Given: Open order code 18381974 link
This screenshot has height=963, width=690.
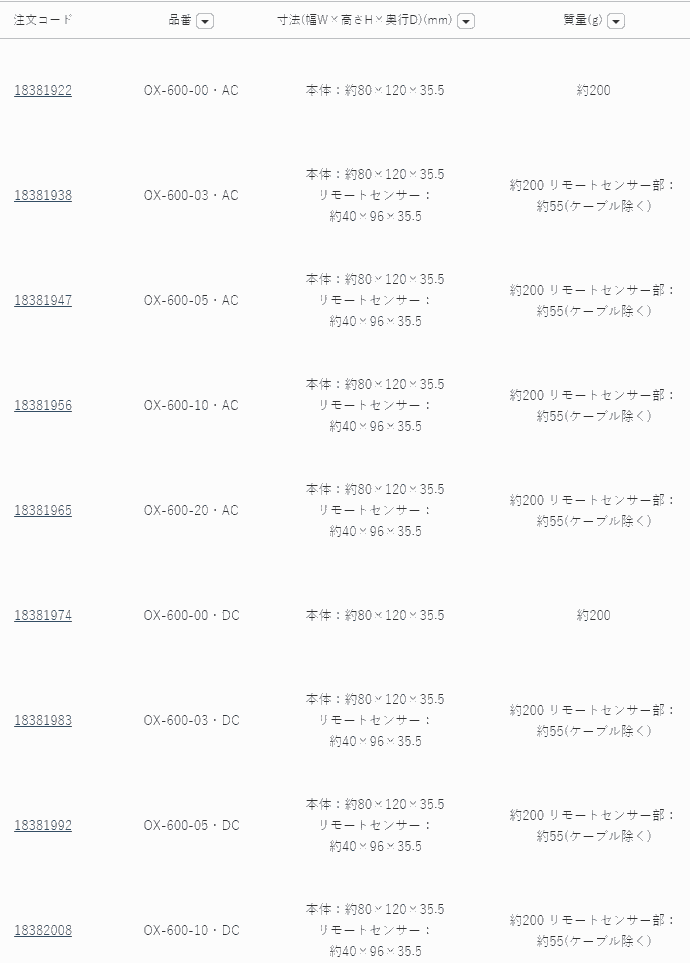Looking at the screenshot, I should (43, 616).
